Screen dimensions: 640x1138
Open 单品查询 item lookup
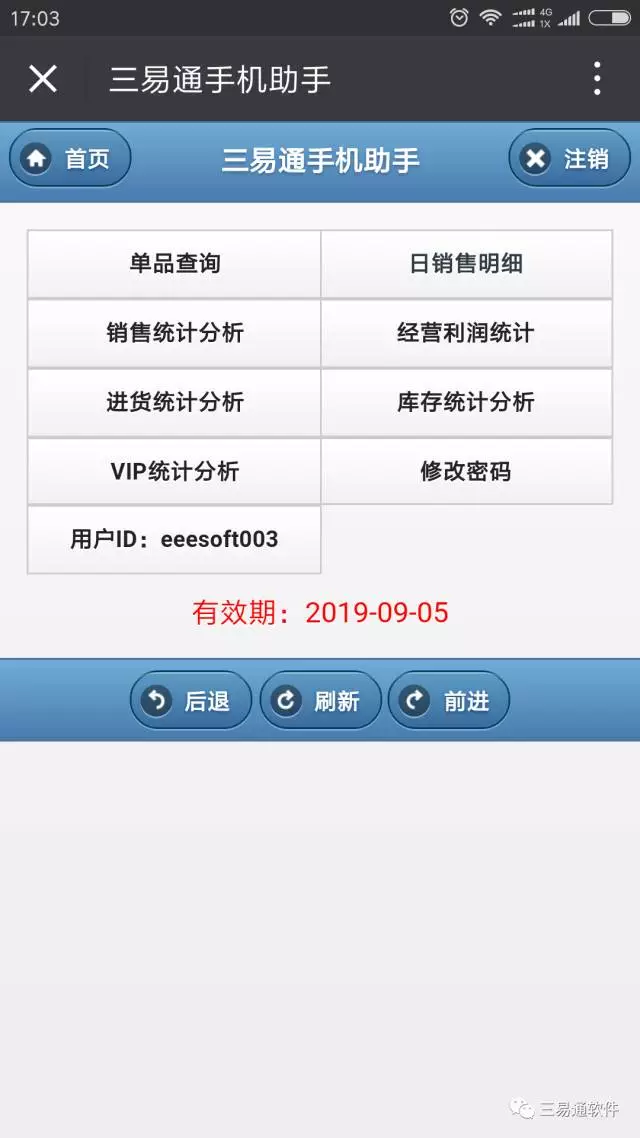coord(174,264)
